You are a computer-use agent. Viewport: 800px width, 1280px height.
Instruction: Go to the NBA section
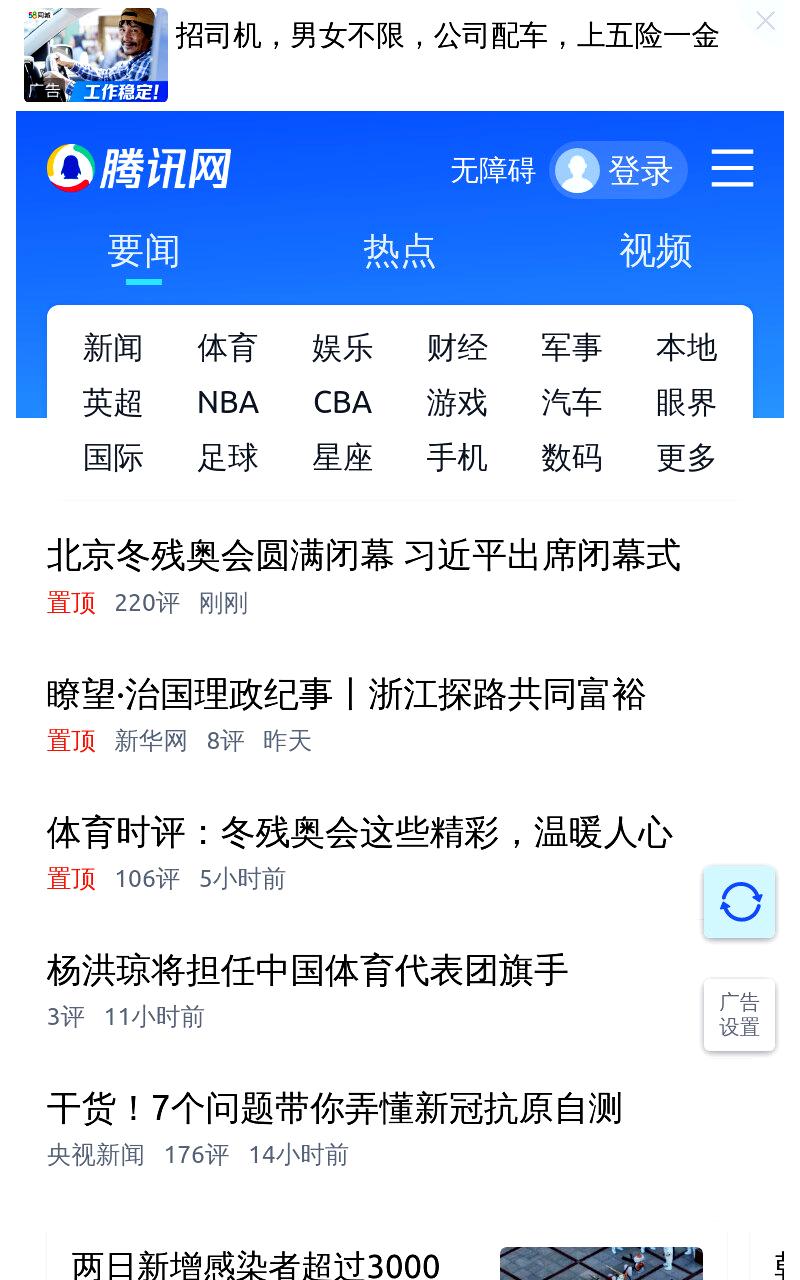[228, 403]
